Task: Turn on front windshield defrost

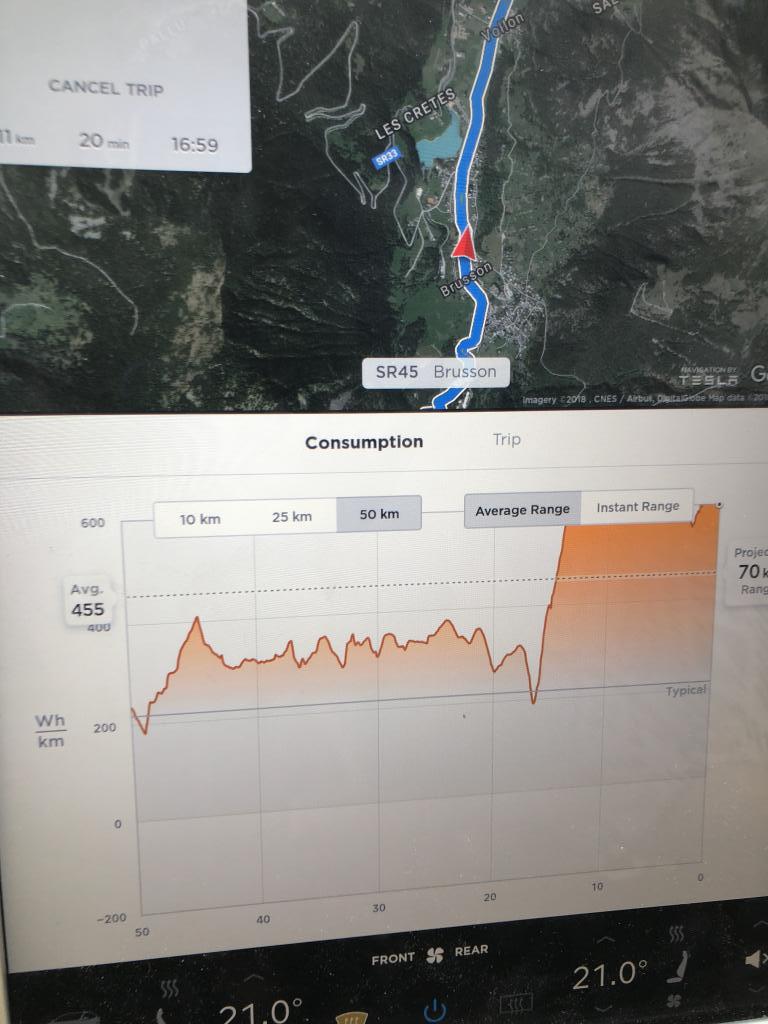Action: click(x=349, y=1018)
